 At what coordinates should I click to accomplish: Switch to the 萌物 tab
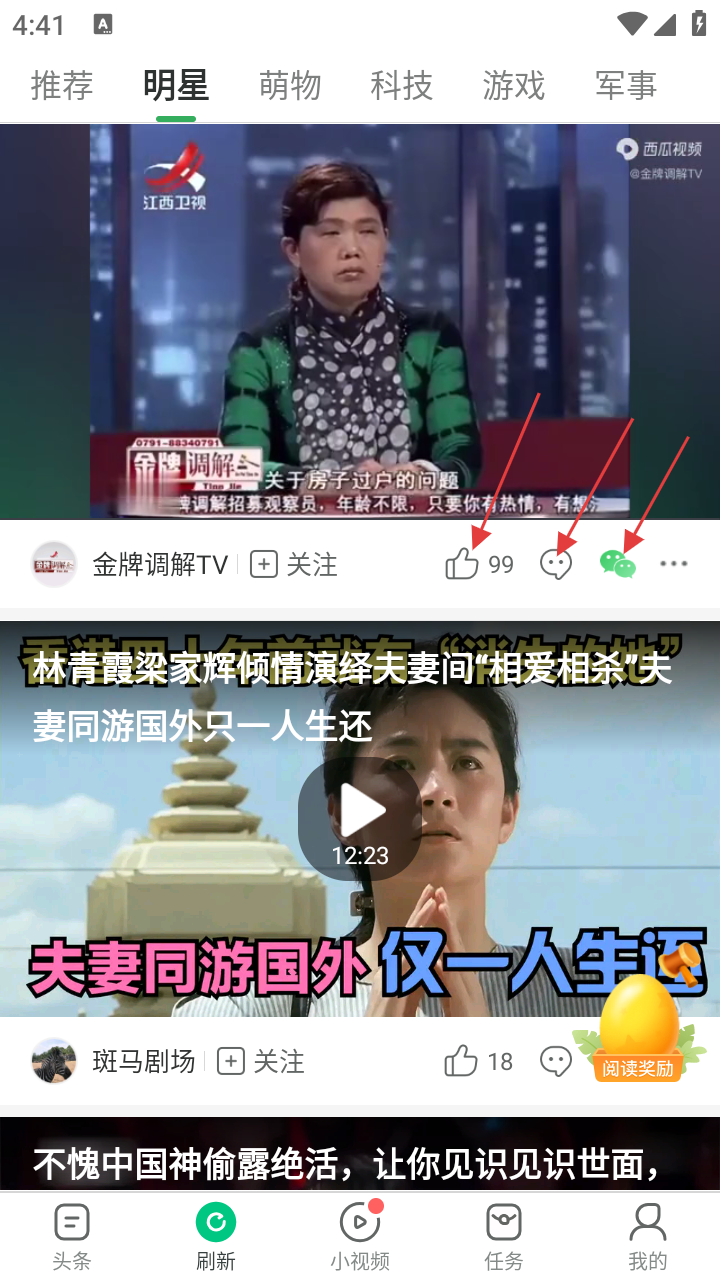point(290,86)
